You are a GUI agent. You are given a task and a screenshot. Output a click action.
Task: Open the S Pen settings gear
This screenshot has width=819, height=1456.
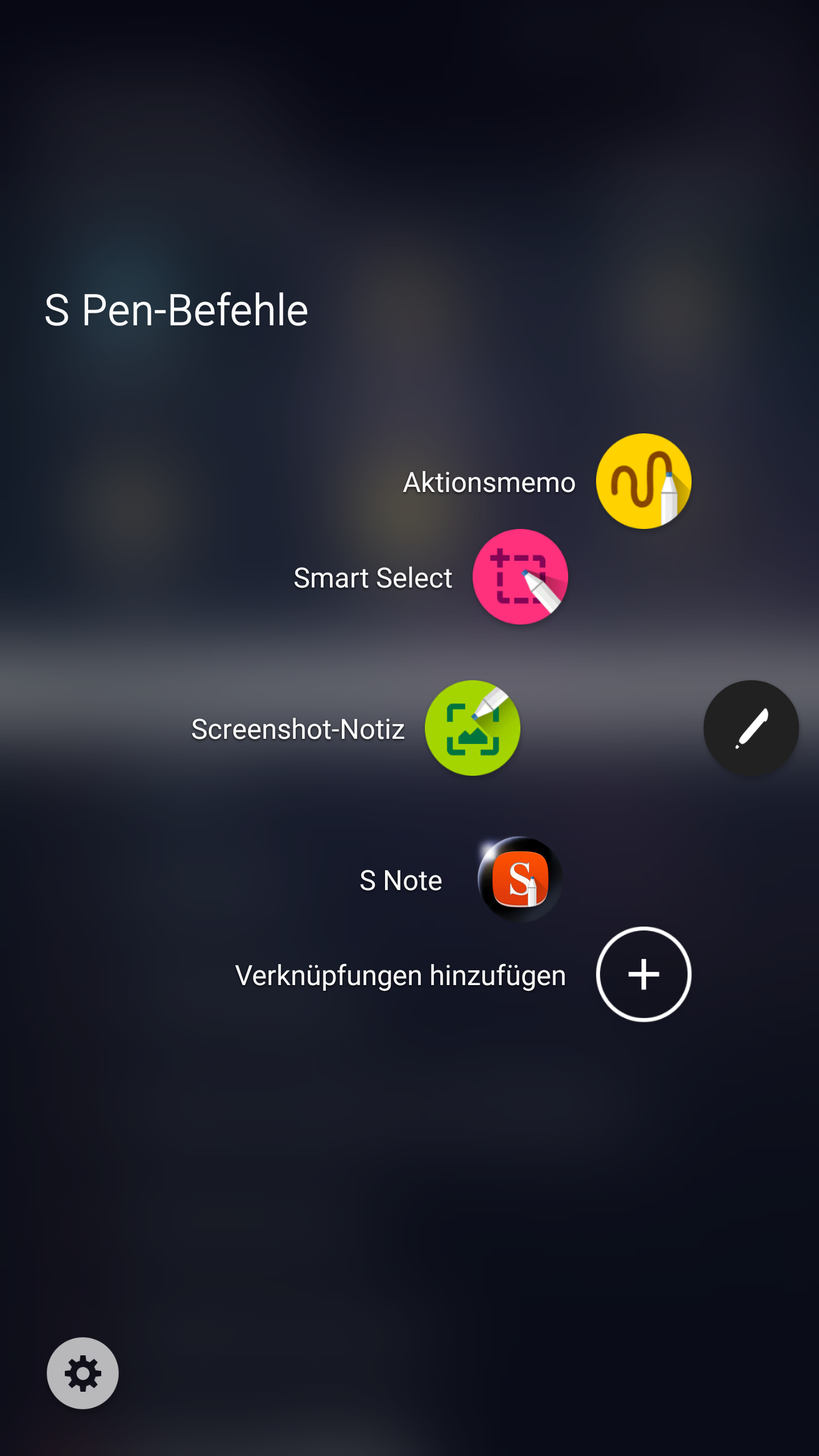[82, 1373]
